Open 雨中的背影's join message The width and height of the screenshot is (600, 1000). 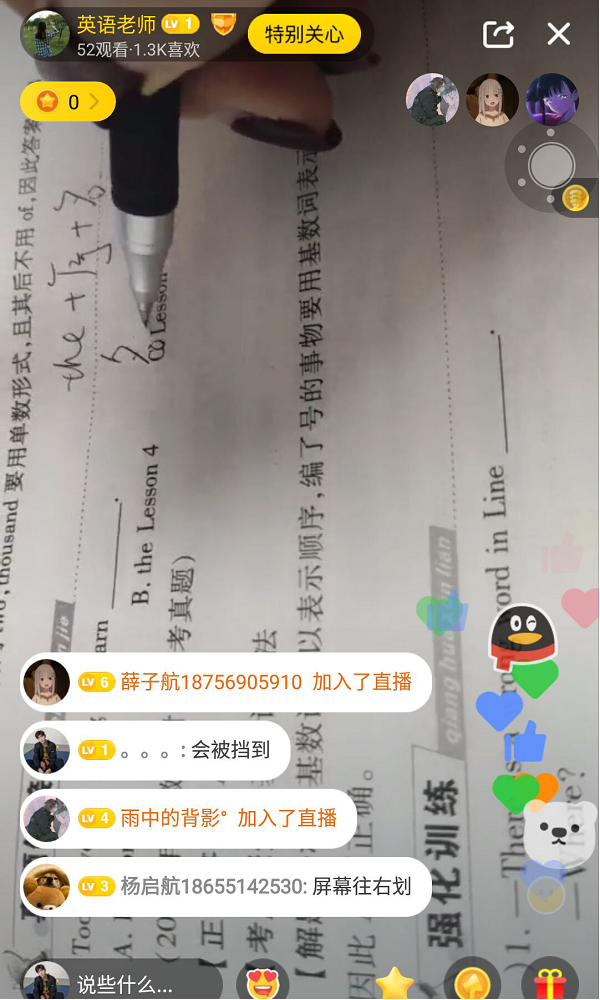point(228,818)
